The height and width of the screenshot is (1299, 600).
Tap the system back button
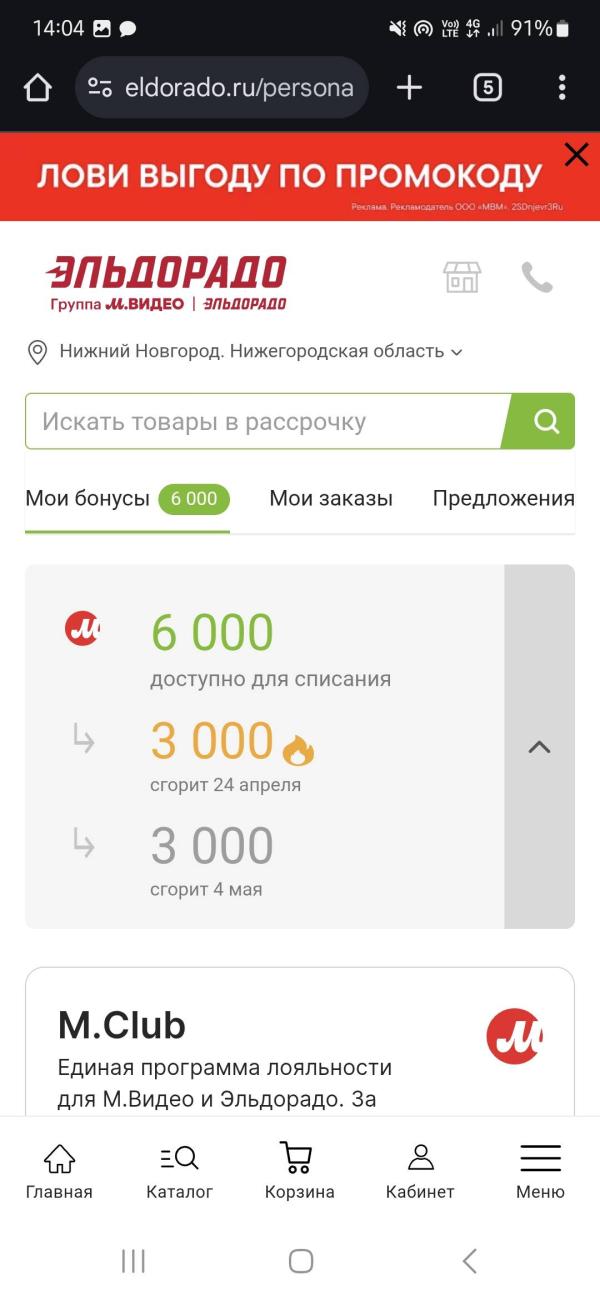coord(469,1260)
